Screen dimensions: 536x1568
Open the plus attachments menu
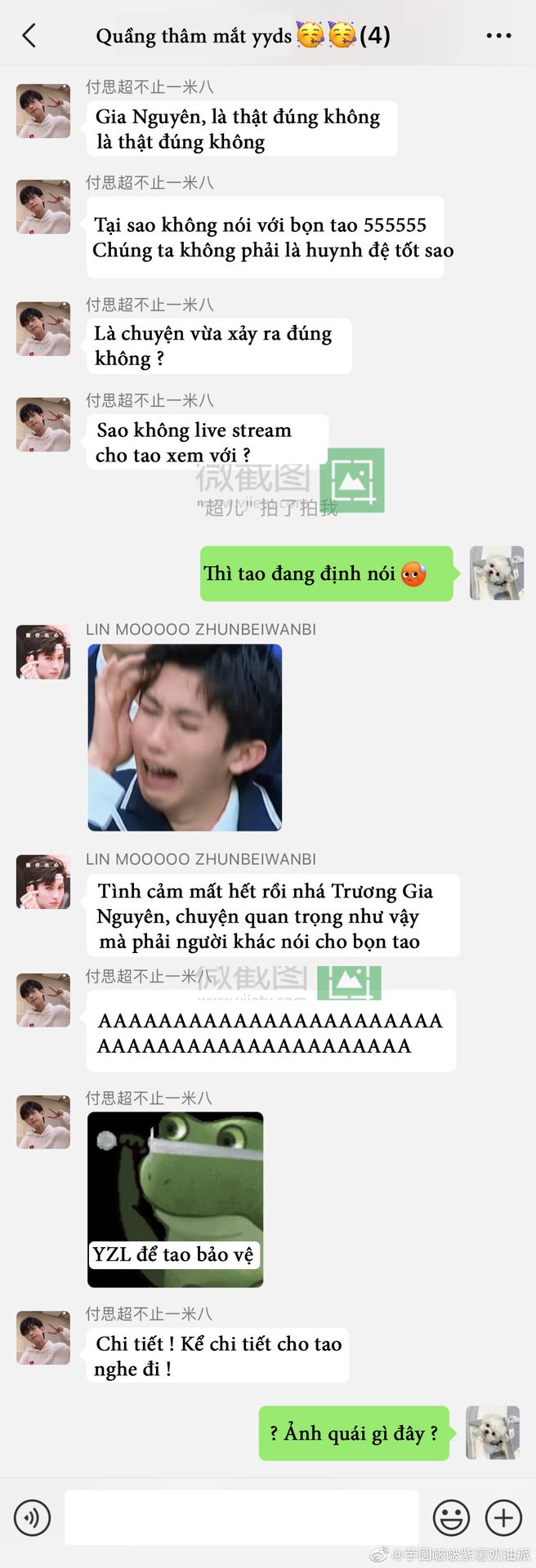(504, 1517)
